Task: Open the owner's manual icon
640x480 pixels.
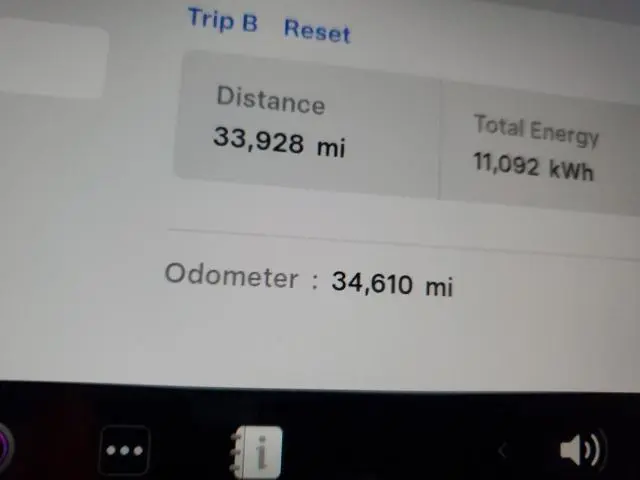Action: tap(258, 451)
